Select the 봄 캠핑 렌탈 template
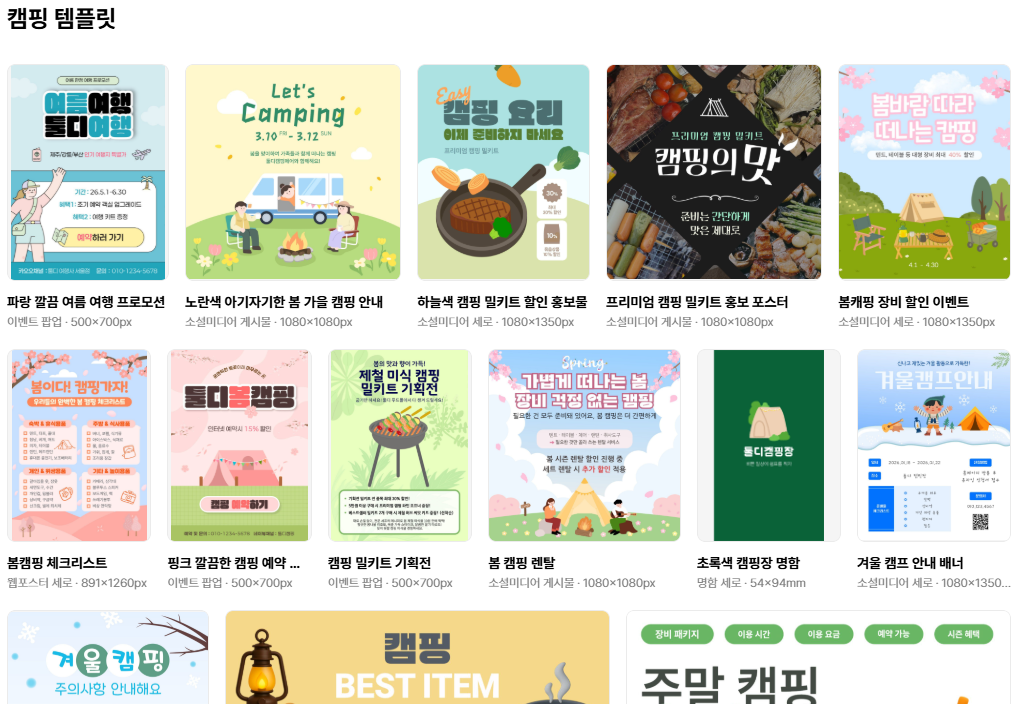 pyautogui.click(x=584, y=446)
